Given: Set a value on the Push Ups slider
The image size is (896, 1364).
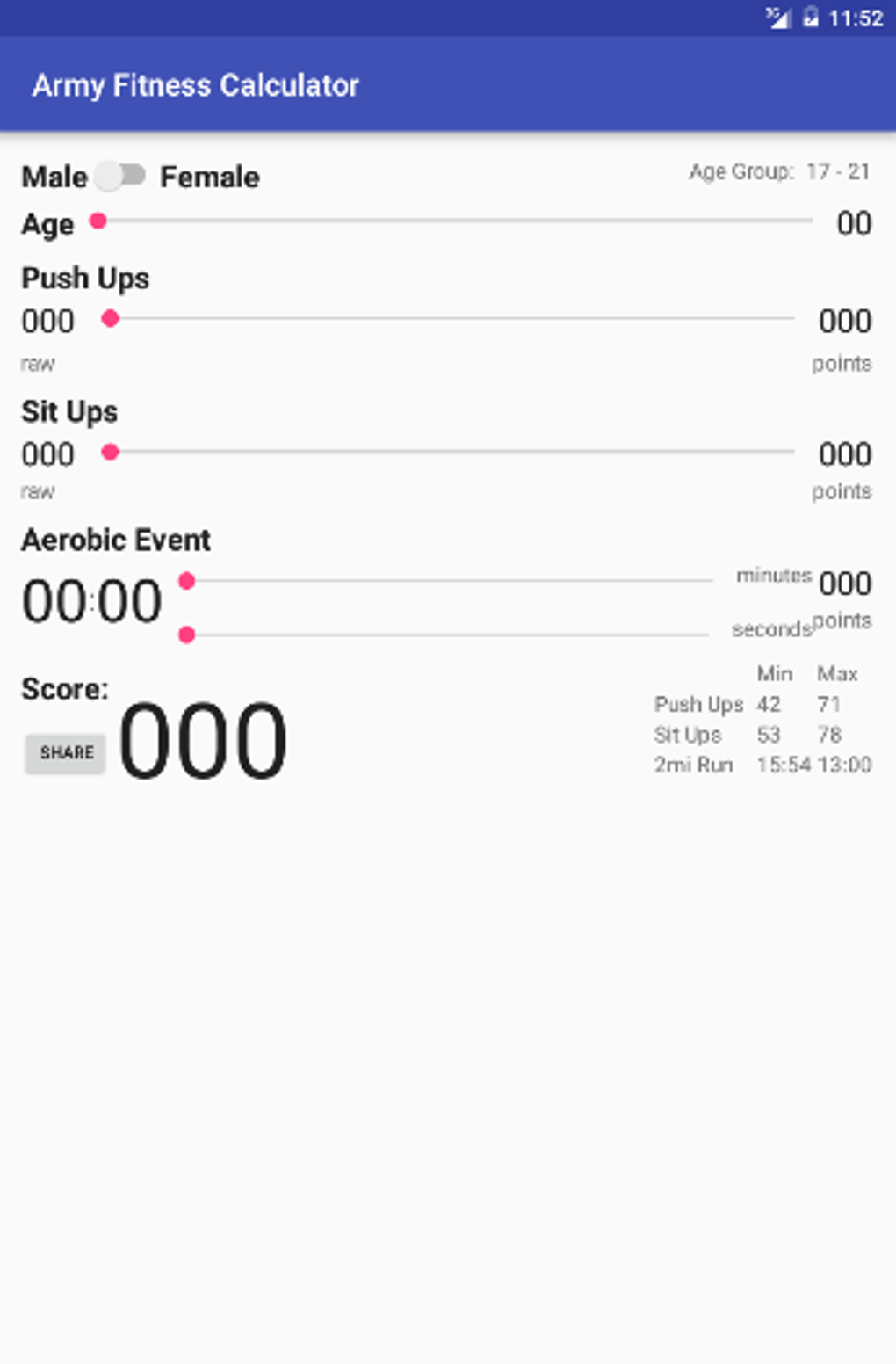Looking at the screenshot, I should [x=452, y=318].
